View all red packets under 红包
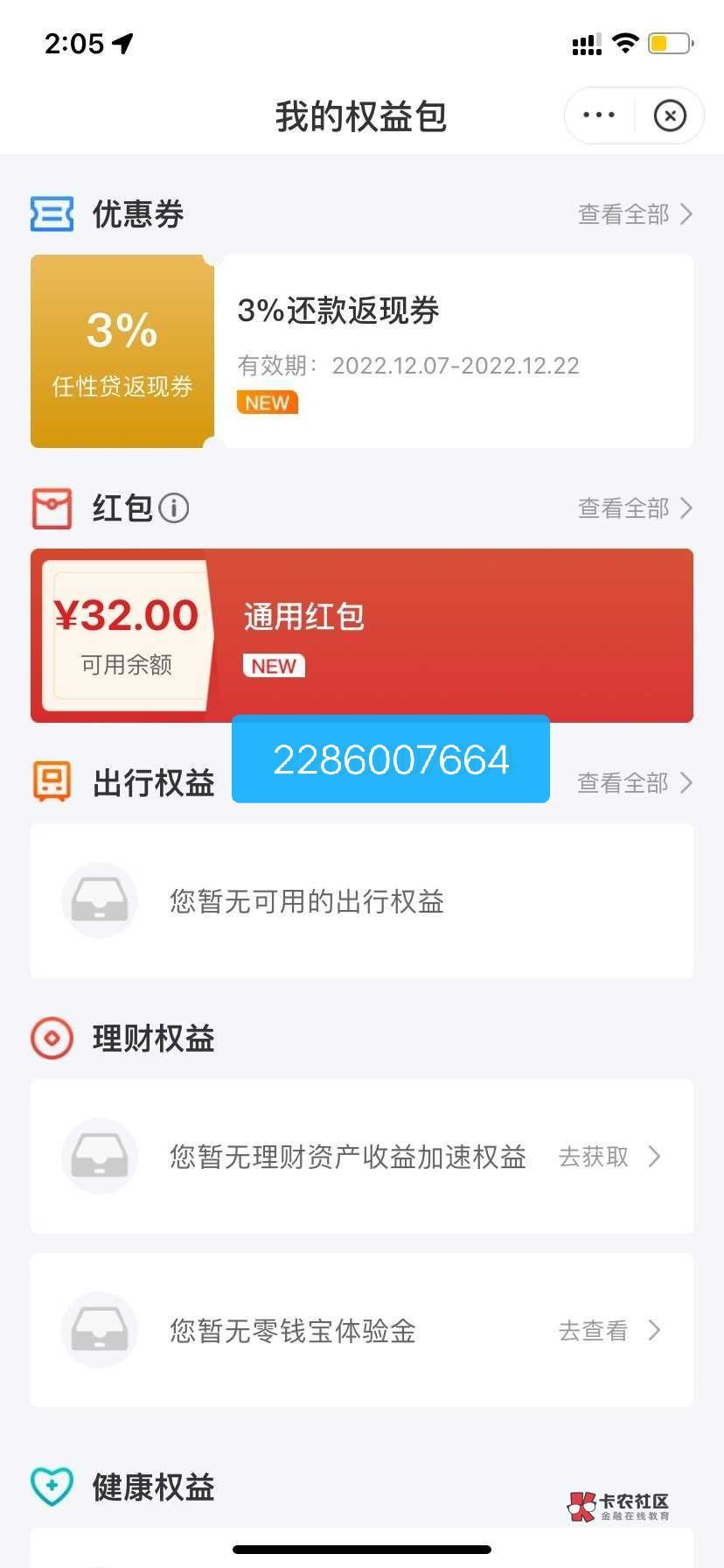This screenshot has height=1568, width=724. pyautogui.click(x=635, y=508)
